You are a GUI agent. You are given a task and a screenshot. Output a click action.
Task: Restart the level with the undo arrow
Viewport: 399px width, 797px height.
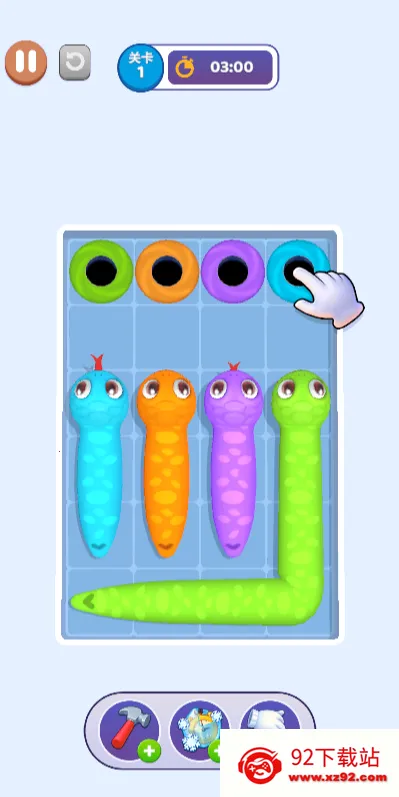click(75, 62)
